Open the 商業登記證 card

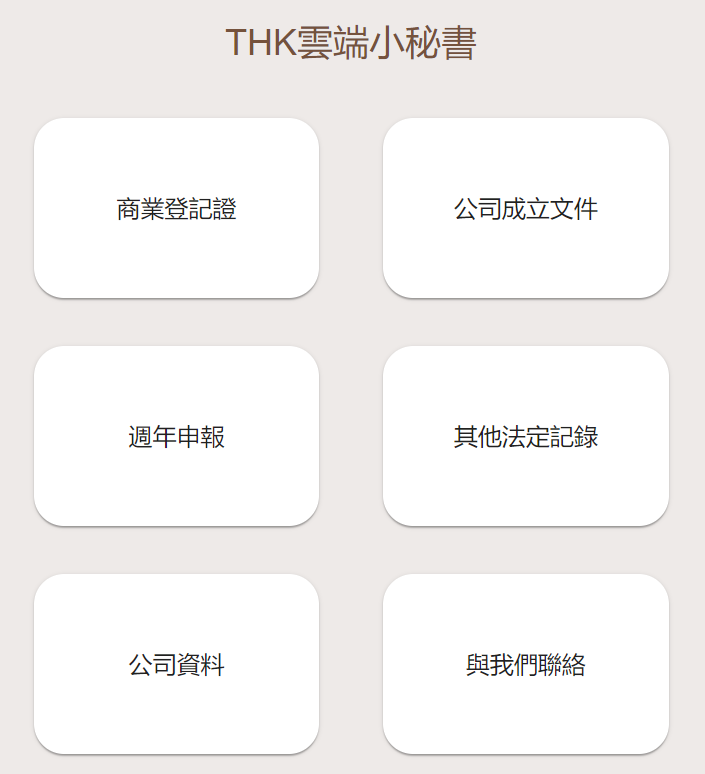pos(176,208)
